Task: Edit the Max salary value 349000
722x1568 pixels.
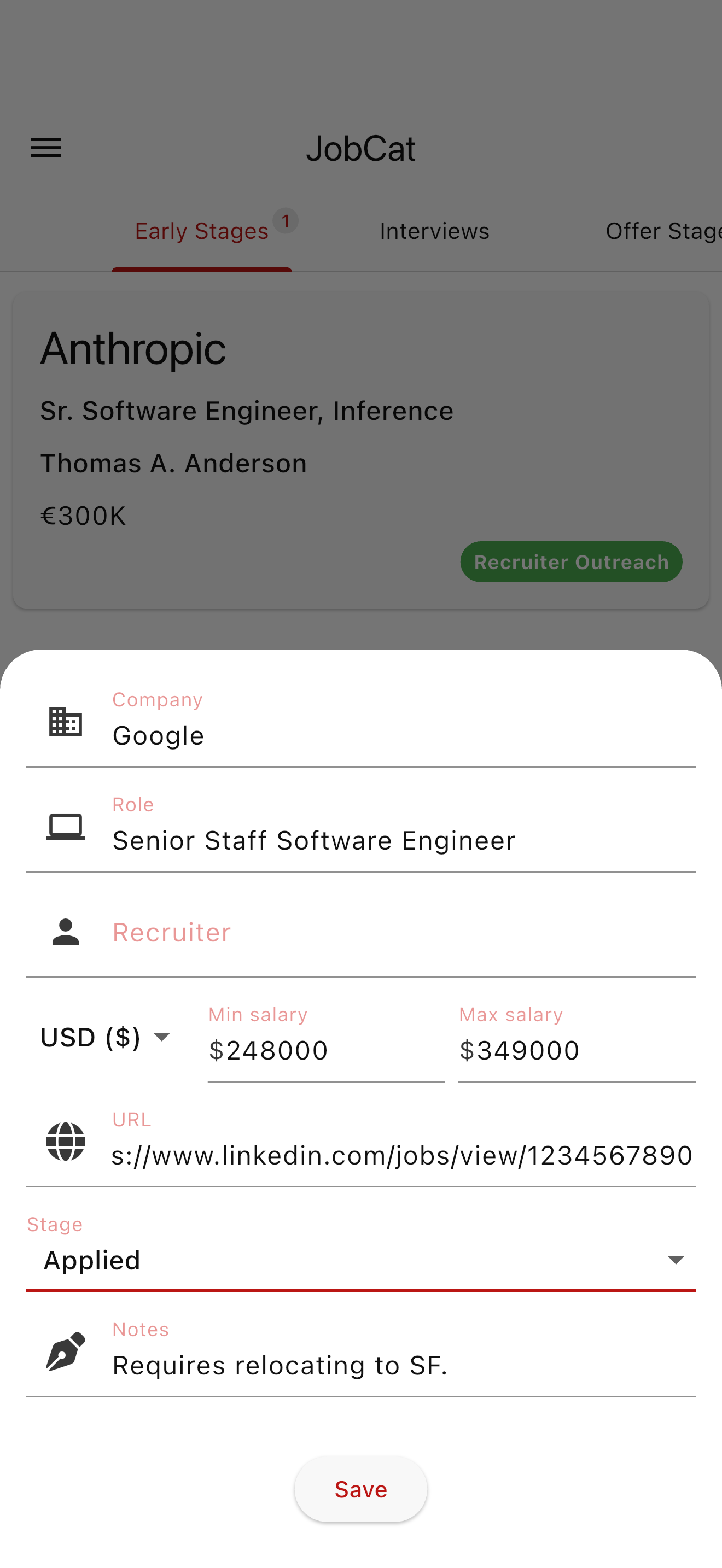Action: [519, 1049]
